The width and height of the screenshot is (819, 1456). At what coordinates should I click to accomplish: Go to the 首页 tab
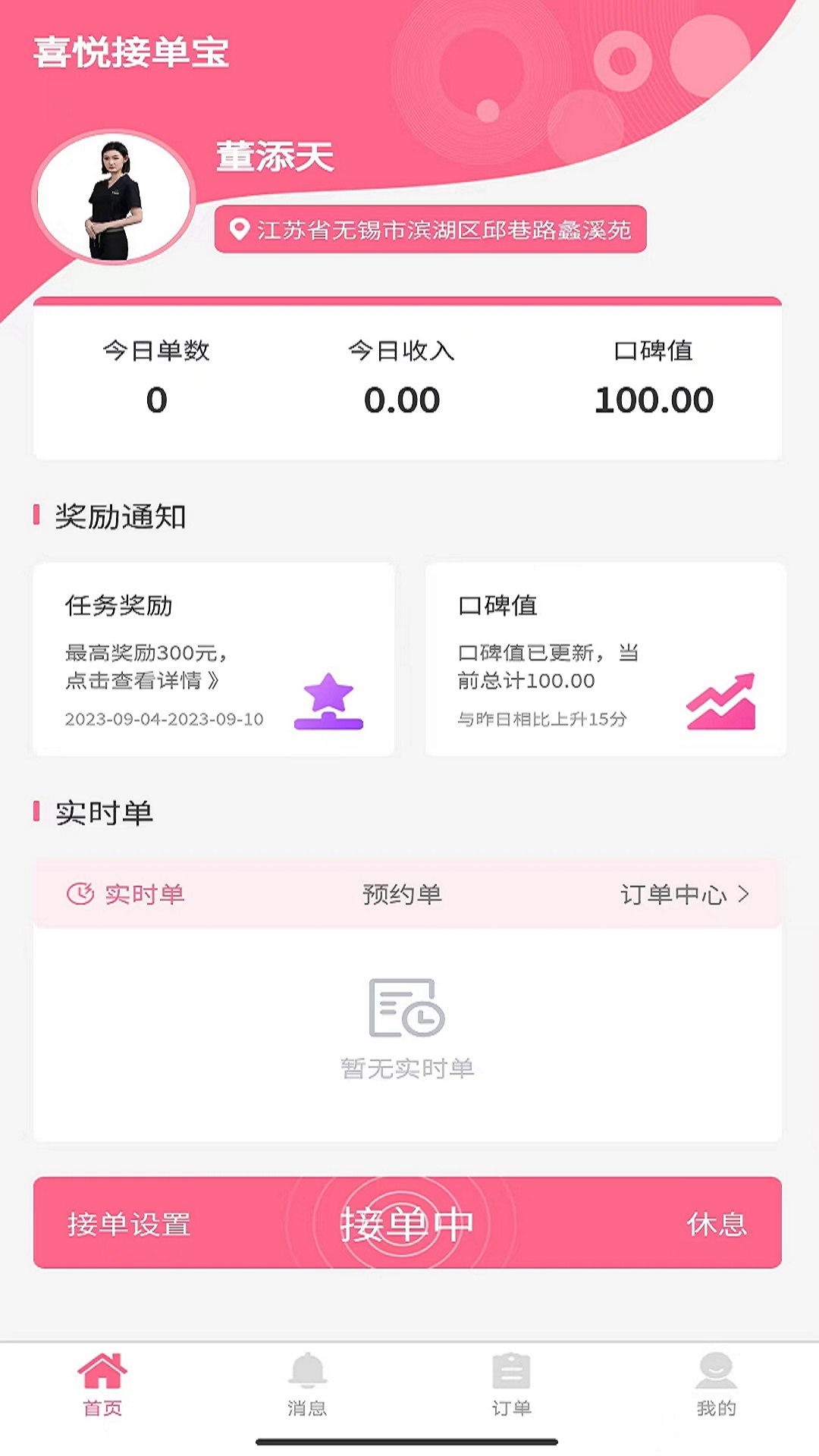tap(102, 1385)
